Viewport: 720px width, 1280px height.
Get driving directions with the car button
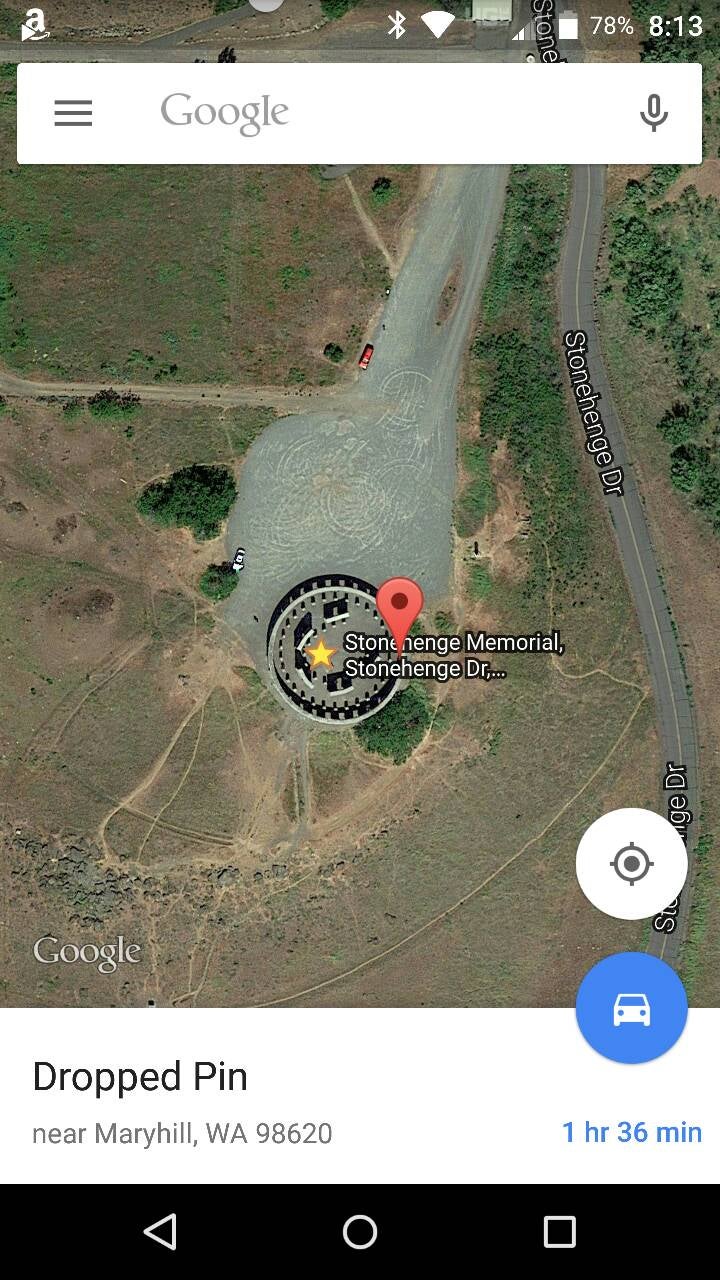(x=631, y=1008)
